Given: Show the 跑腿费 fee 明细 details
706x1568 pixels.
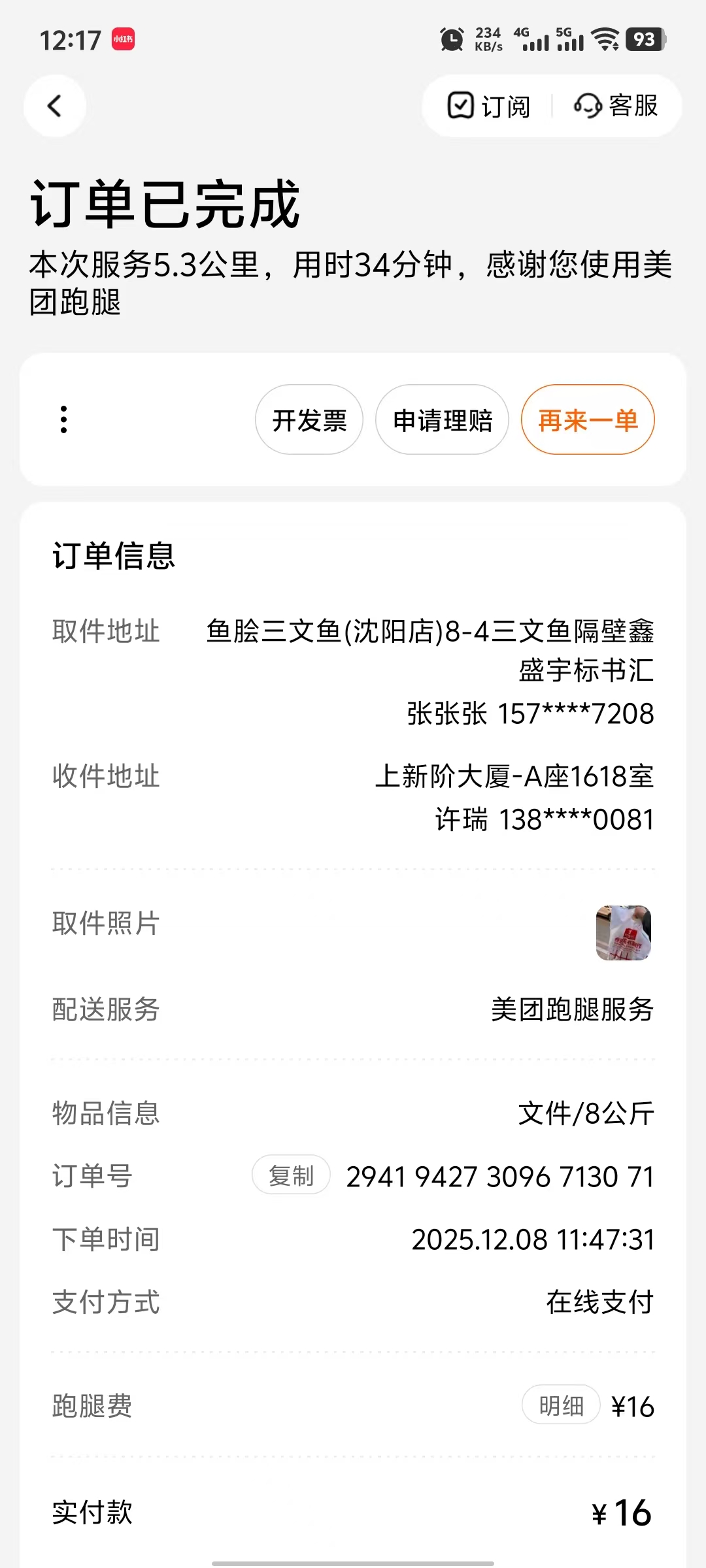Looking at the screenshot, I should click(x=561, y=1405).
